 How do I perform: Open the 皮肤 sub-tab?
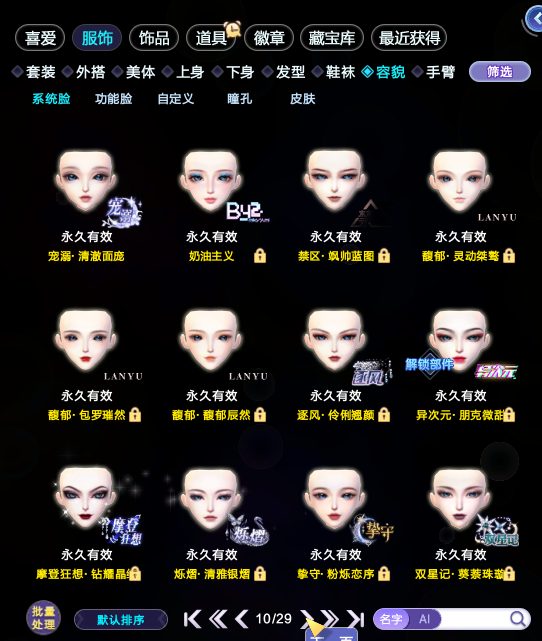tap(302, 99)
